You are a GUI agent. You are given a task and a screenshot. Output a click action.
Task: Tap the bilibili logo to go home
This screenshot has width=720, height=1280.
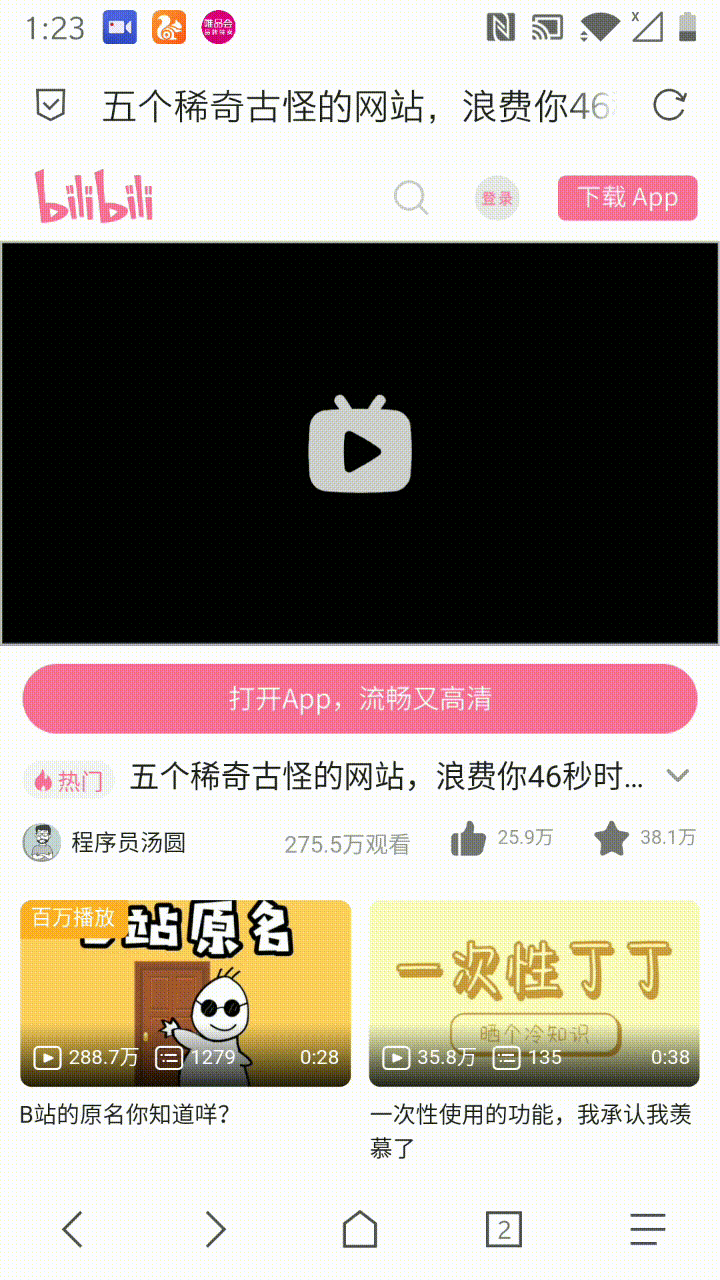click(94, 197)
